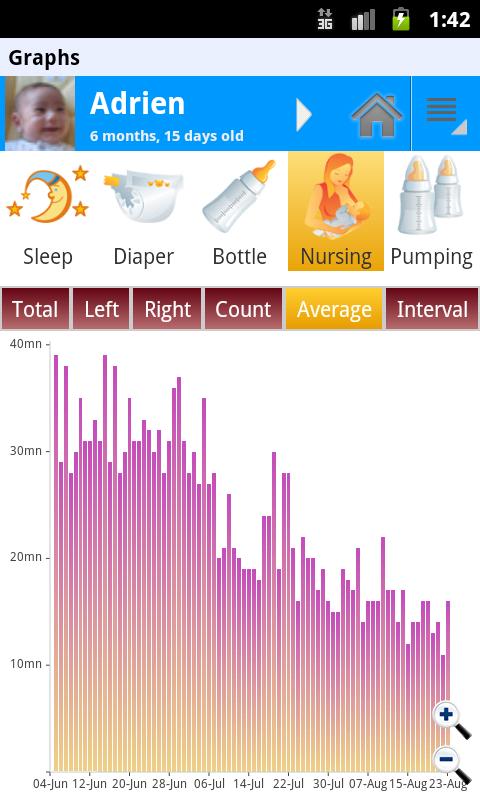Show the Total nursing graph
The height and width of the screenshot is (800, 480).
[35, 309]
